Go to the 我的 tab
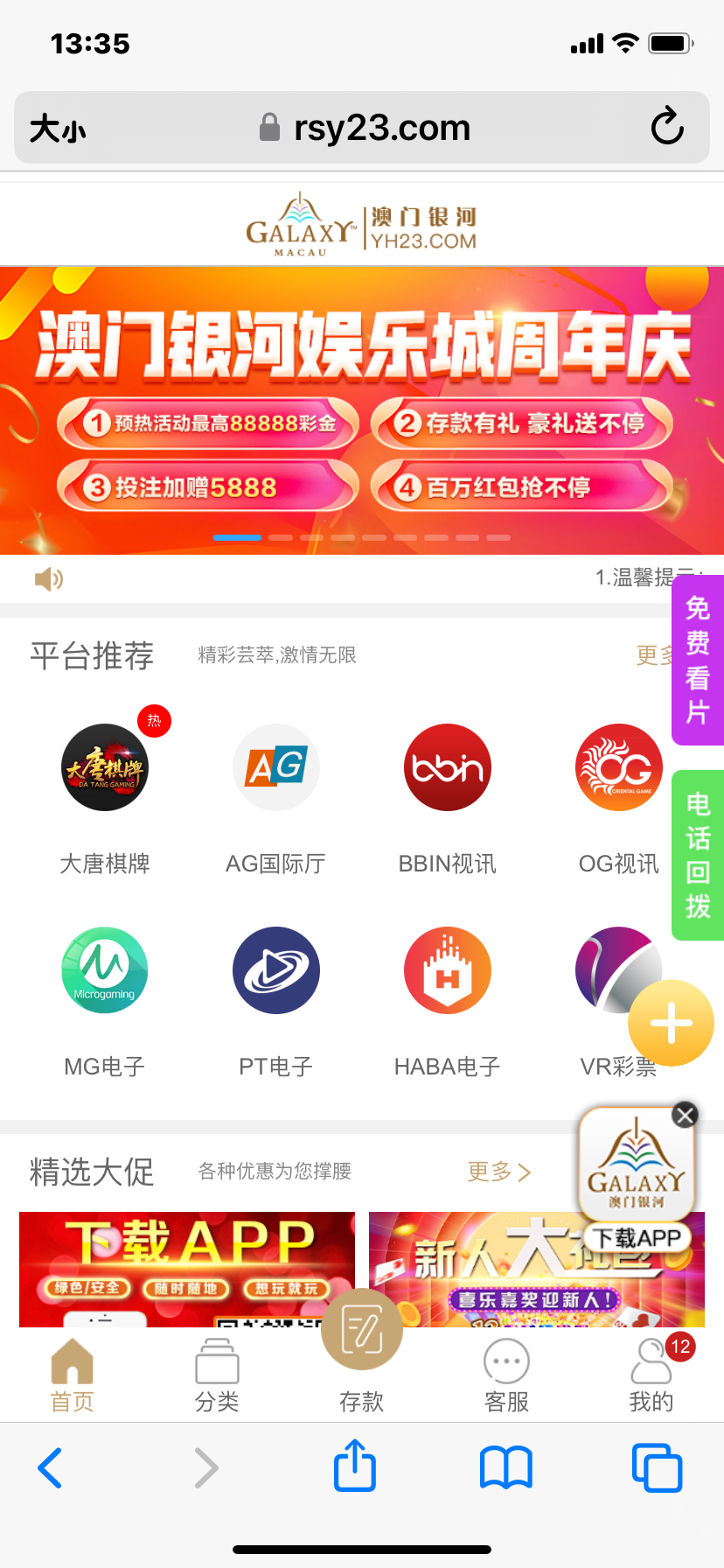 pyautogui.click(x=651, y=1375)
